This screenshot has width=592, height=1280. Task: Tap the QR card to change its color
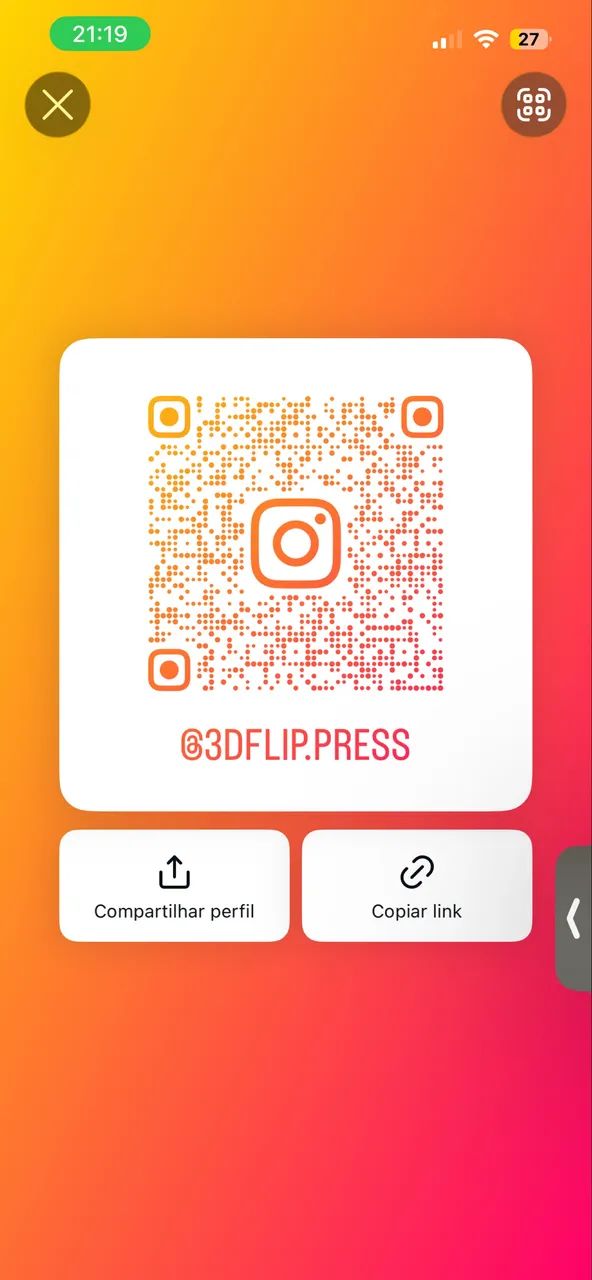[x=296, y=574]
